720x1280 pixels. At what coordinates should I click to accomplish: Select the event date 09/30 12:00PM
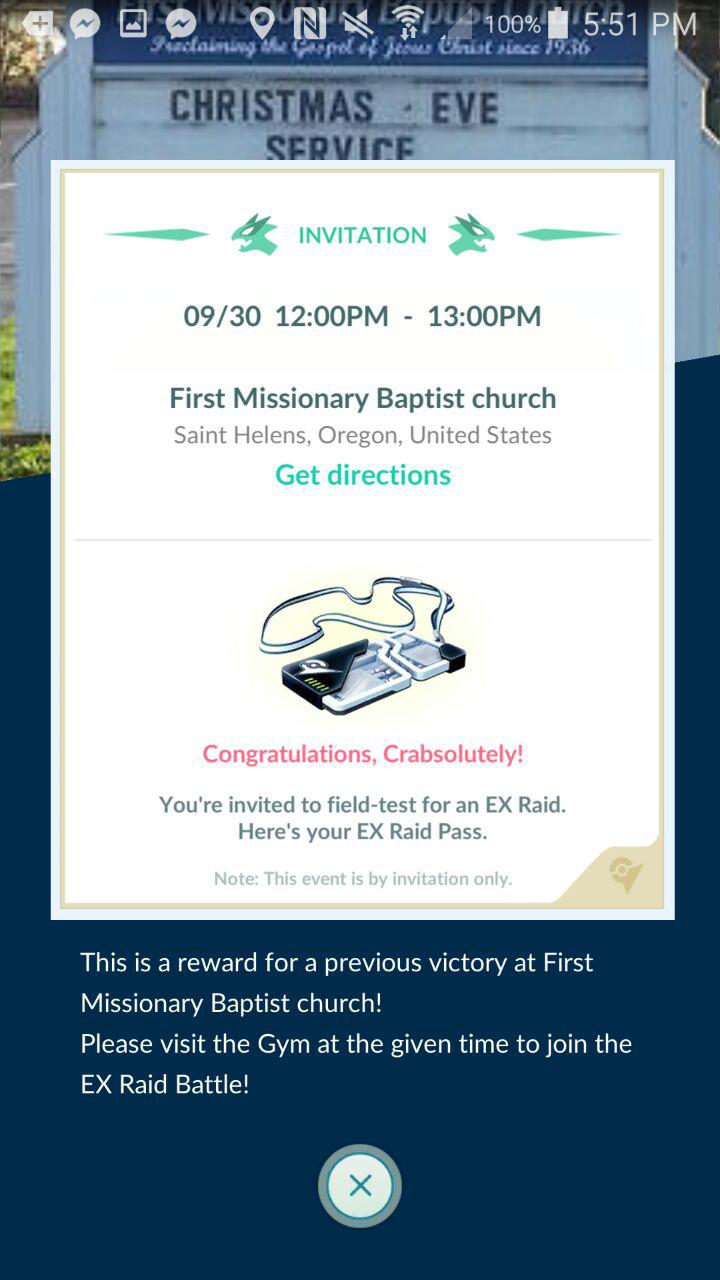click(x=363, y=314)
